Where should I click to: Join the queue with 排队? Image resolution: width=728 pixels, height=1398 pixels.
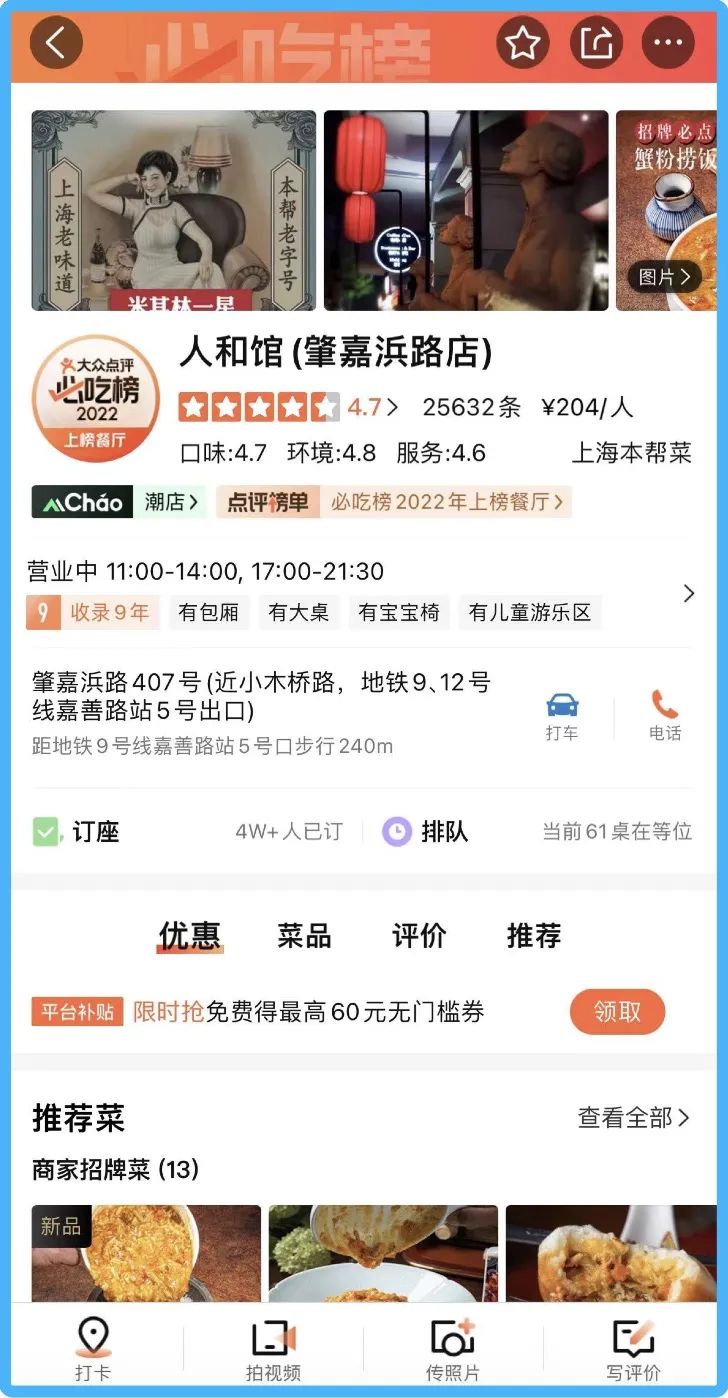click(x=426, y=831)
